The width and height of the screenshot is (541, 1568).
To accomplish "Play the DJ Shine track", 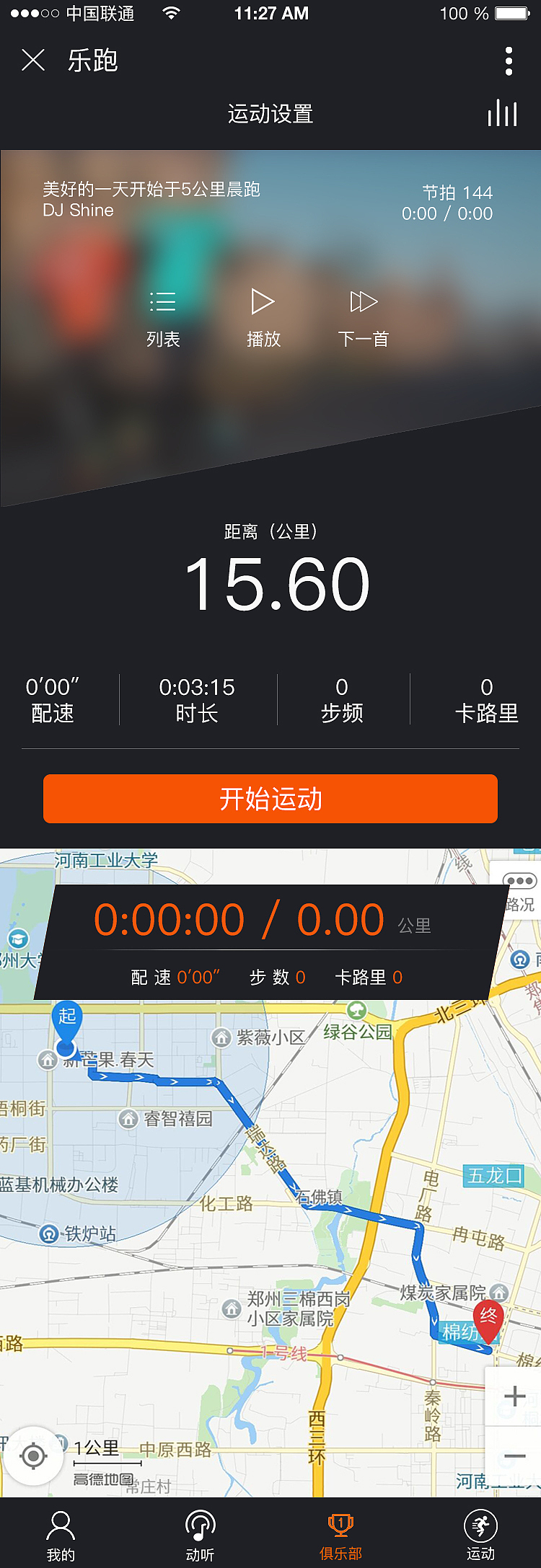I will pos(263,317).
